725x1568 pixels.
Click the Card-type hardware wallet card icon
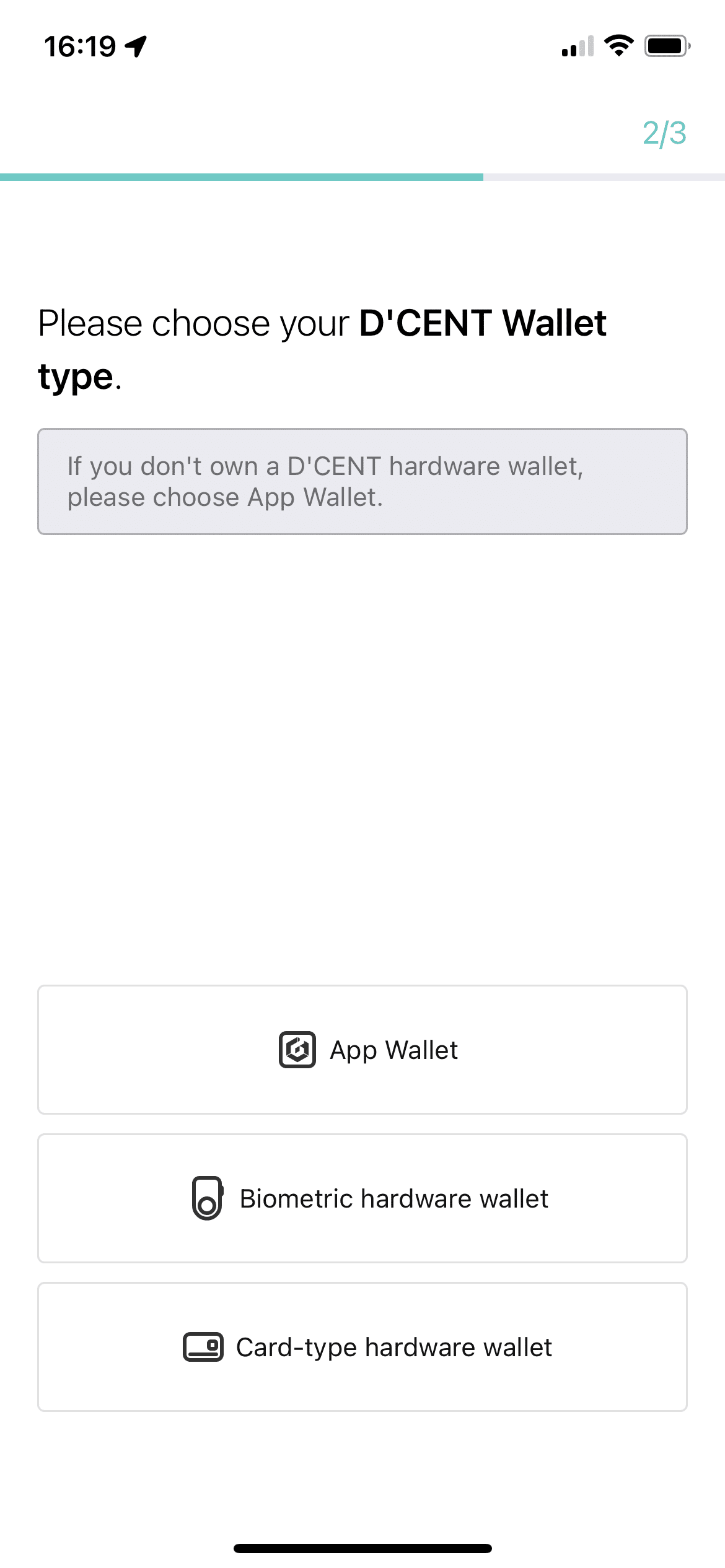click(x=203, y=1347)
